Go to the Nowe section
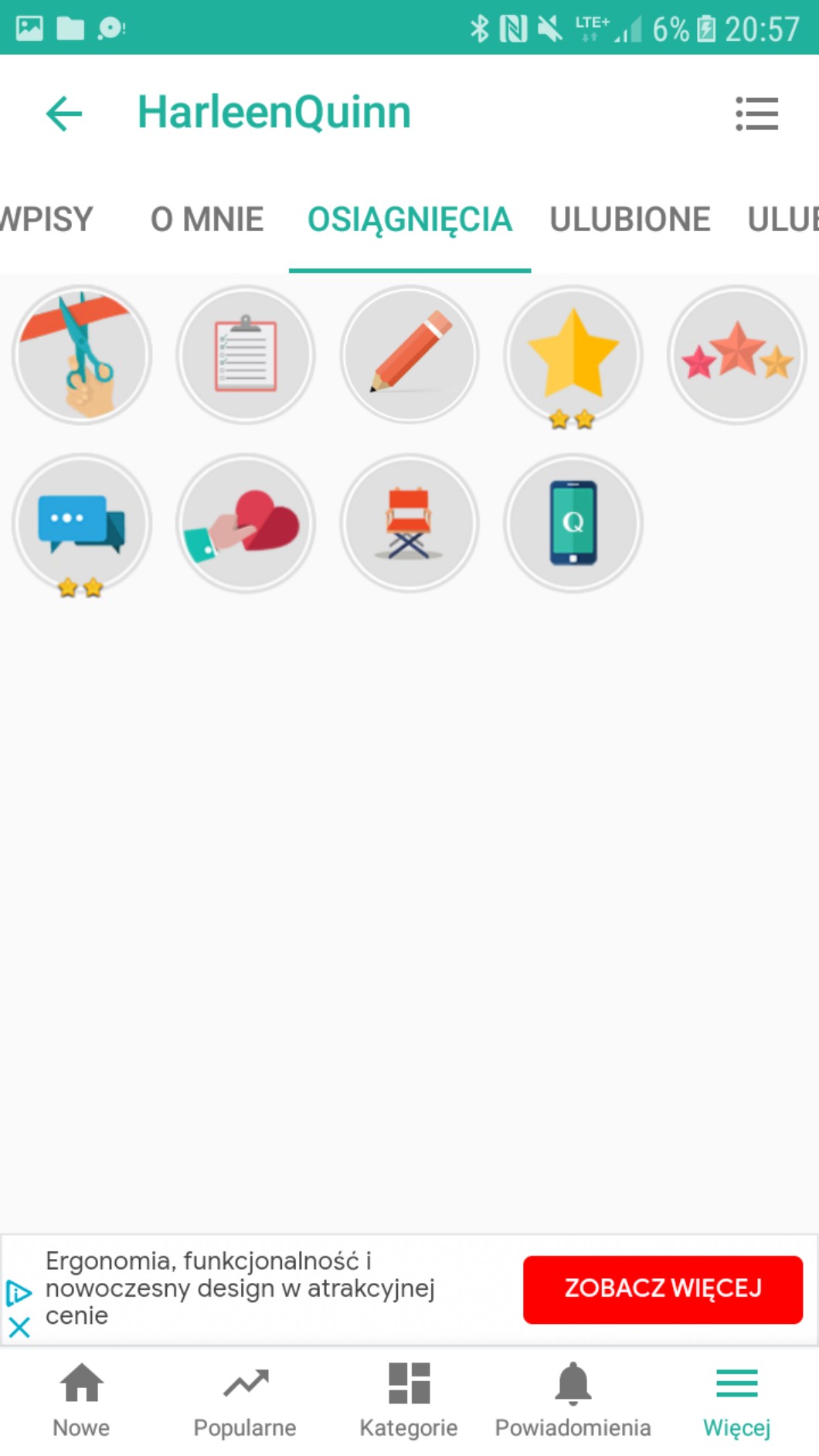The image size is (819, 1456). click(x=81, y=1400)
